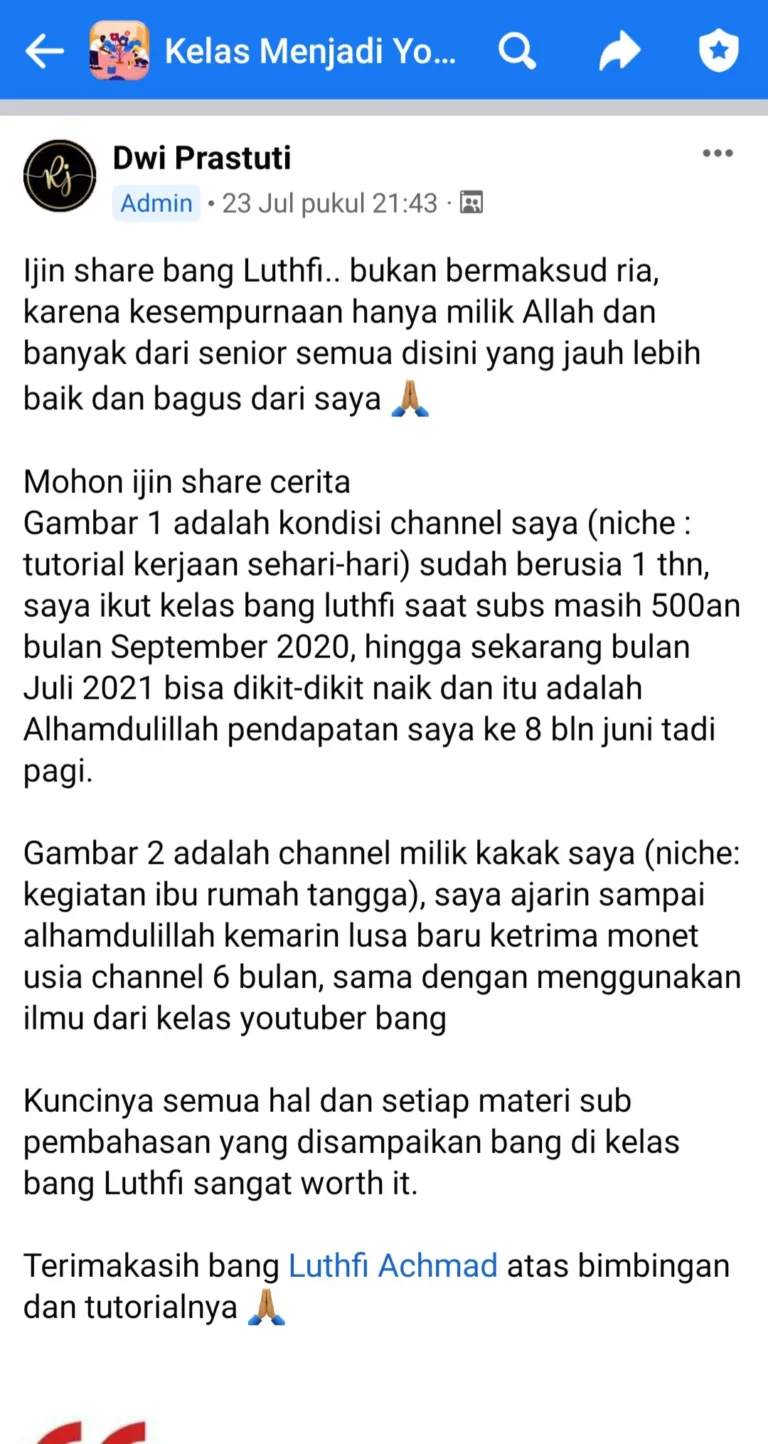Open the group shield badge icon
768x1444 pixels.
tap(718, 50)
